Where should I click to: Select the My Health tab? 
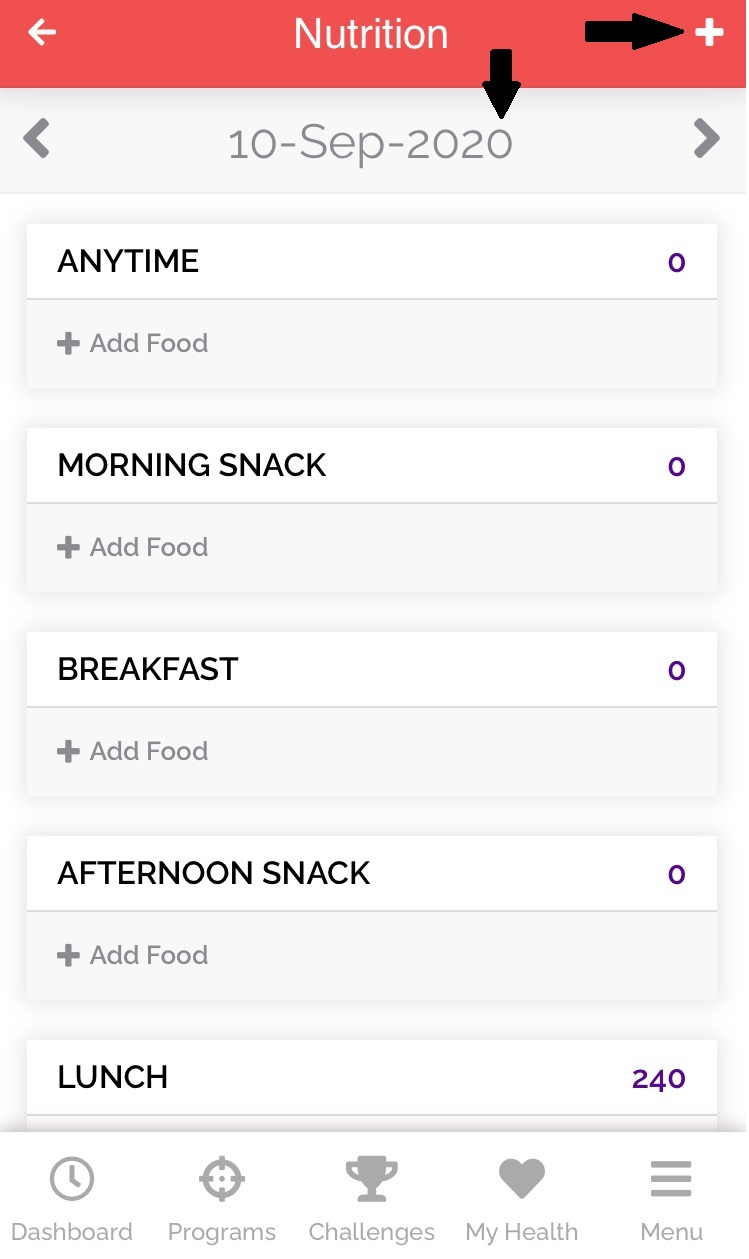pos(522,1198)
